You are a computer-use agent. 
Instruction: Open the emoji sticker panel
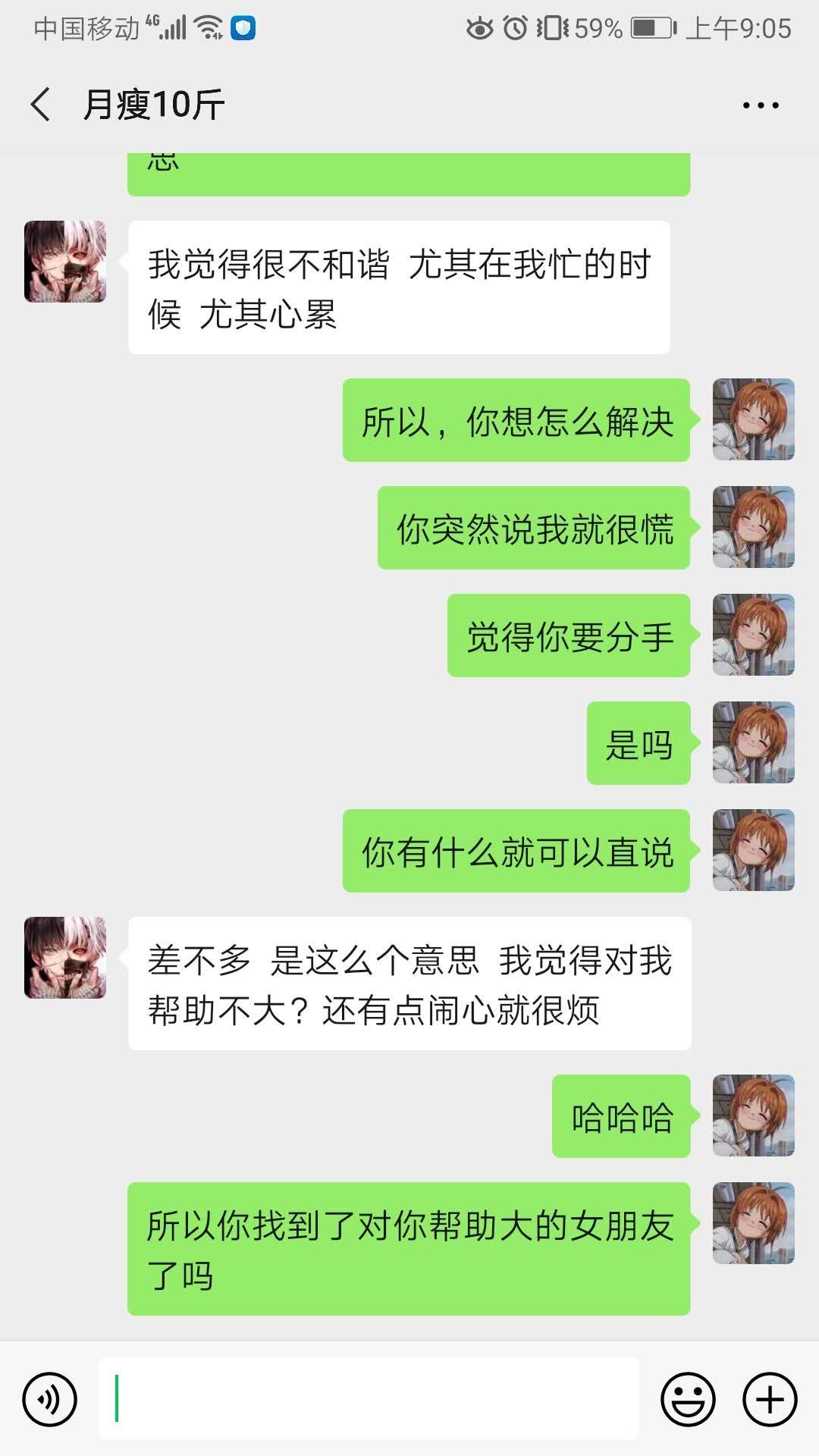tap(688, 1399)
